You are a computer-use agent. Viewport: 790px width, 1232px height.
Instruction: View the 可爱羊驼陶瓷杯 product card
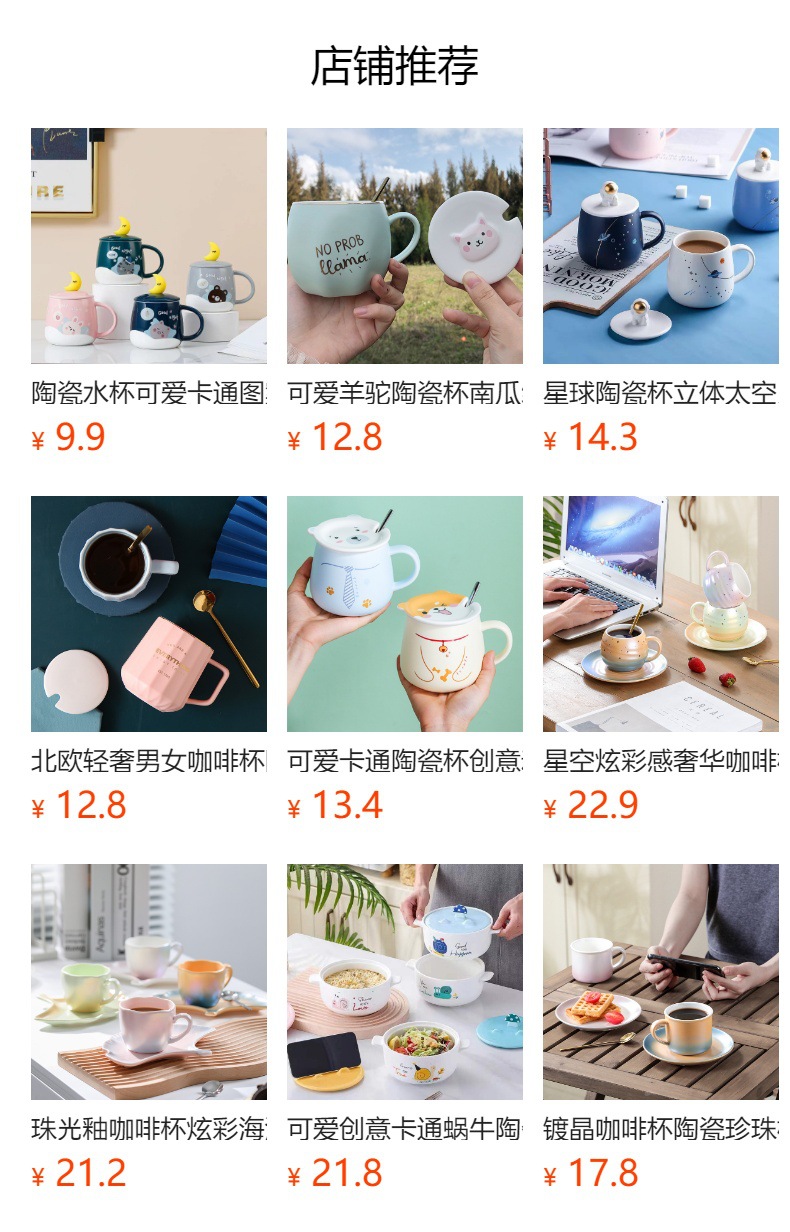(405, 246)
